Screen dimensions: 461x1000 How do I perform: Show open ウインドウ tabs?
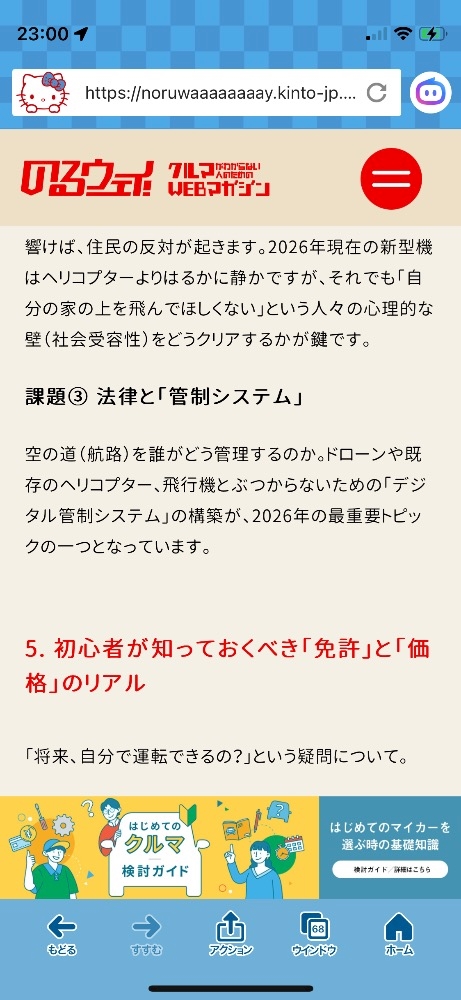(x=314, y=934)
